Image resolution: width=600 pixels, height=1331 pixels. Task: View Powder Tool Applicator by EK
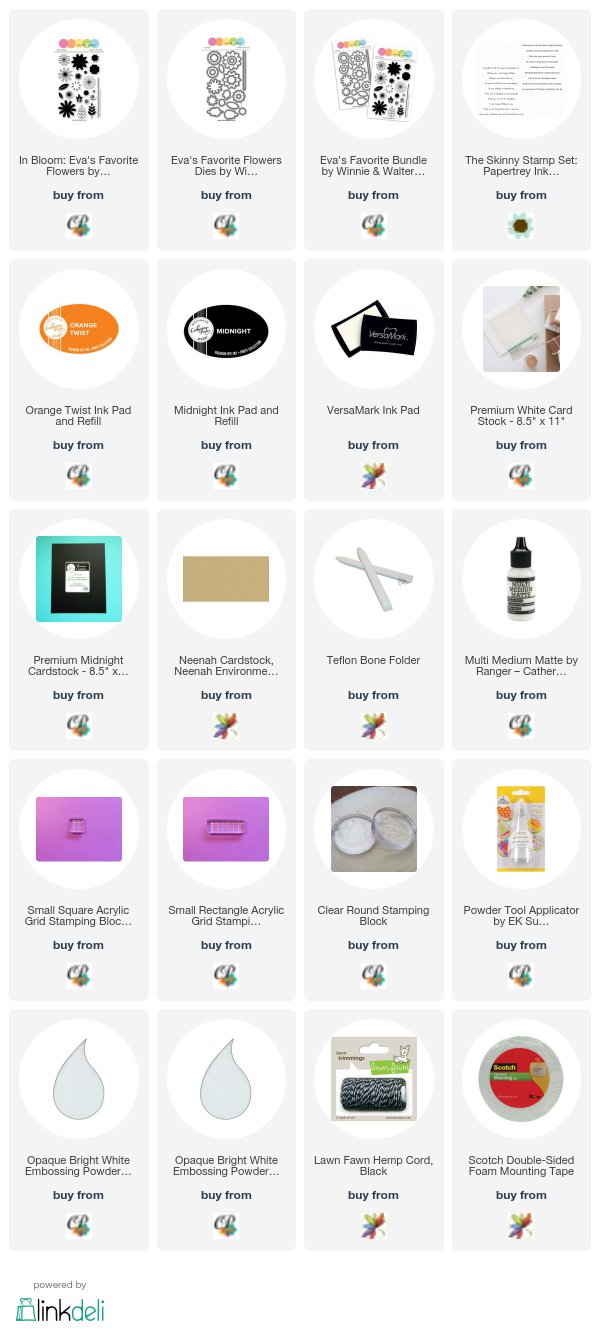[521, 880]
